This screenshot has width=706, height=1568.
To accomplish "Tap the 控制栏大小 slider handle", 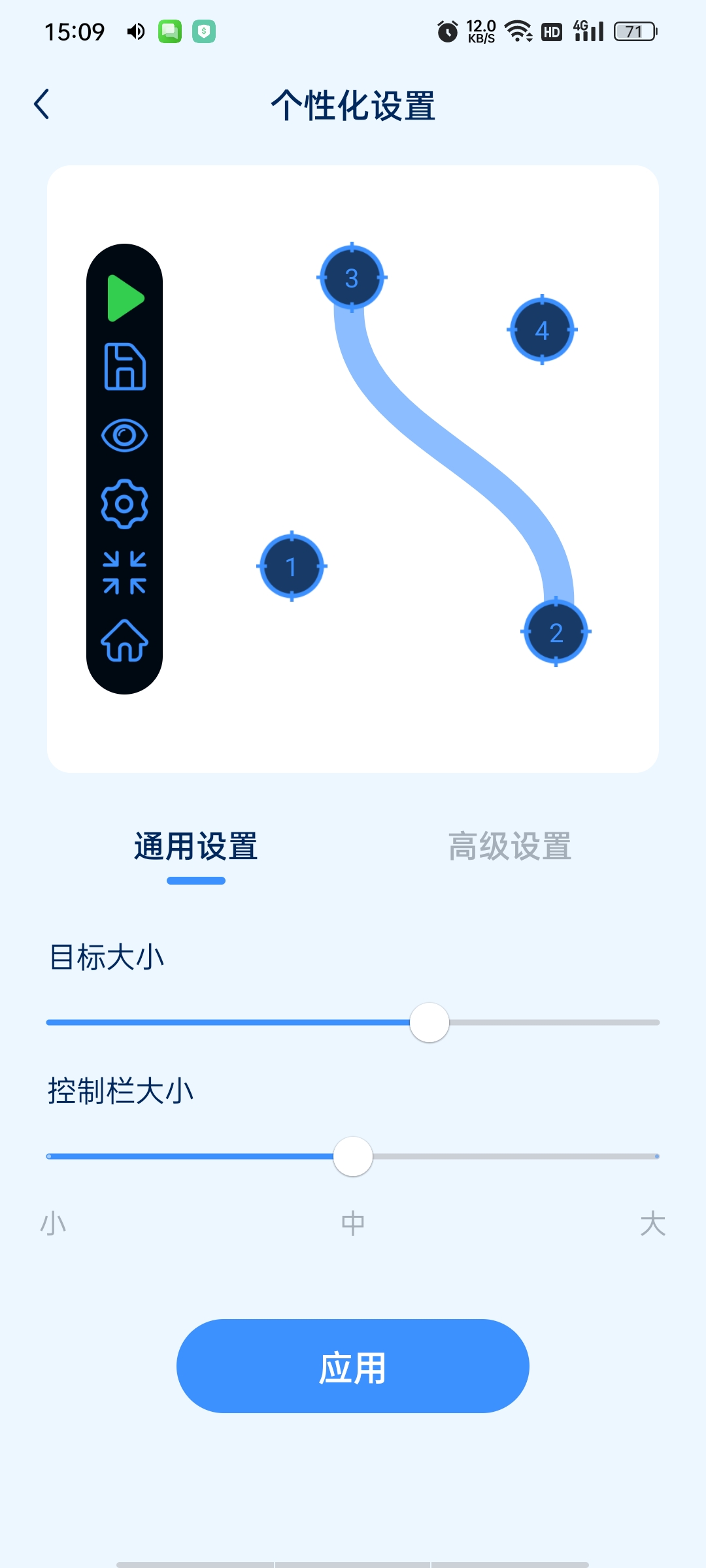I will click(x=353, y=1156).
